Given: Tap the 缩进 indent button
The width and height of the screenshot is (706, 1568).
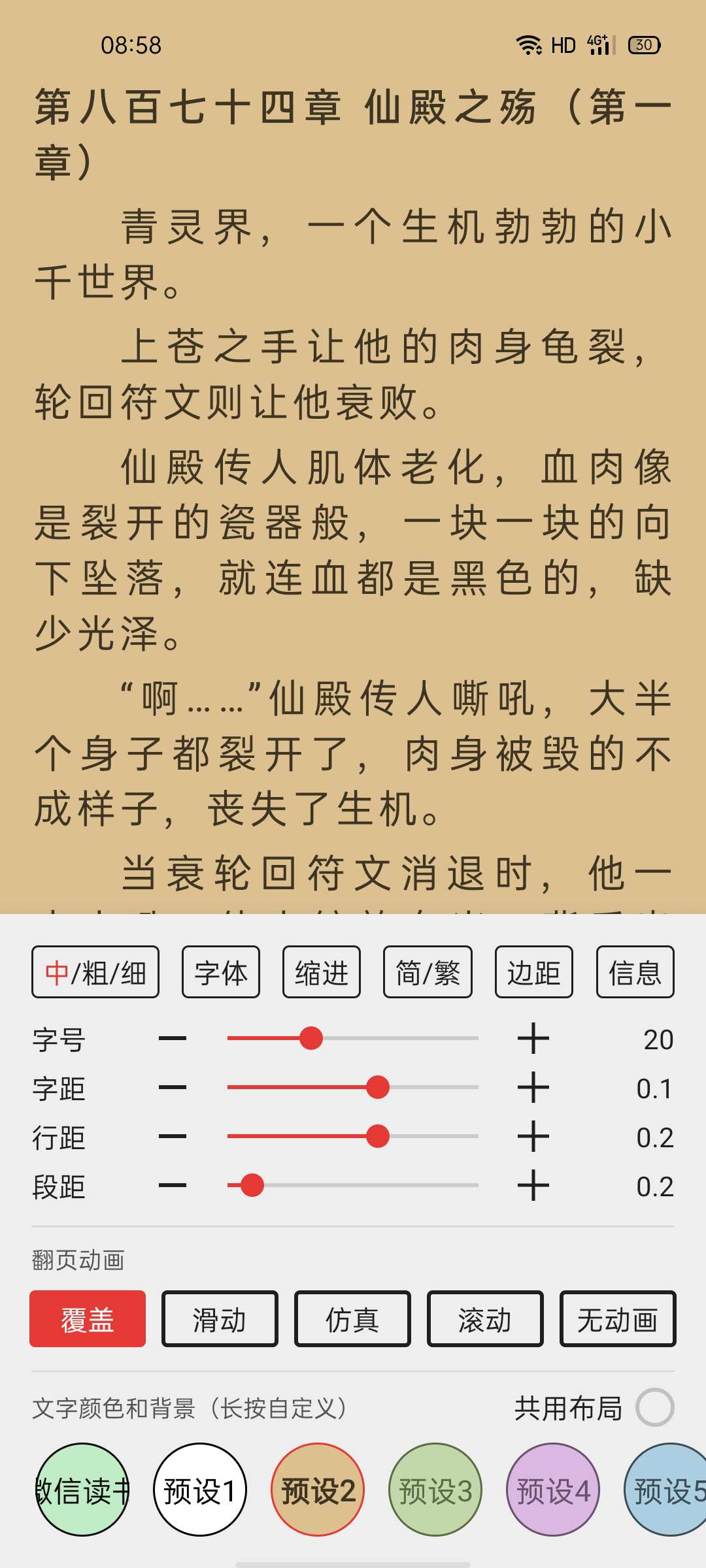Looking at the screenshot, I should (322, 972).
